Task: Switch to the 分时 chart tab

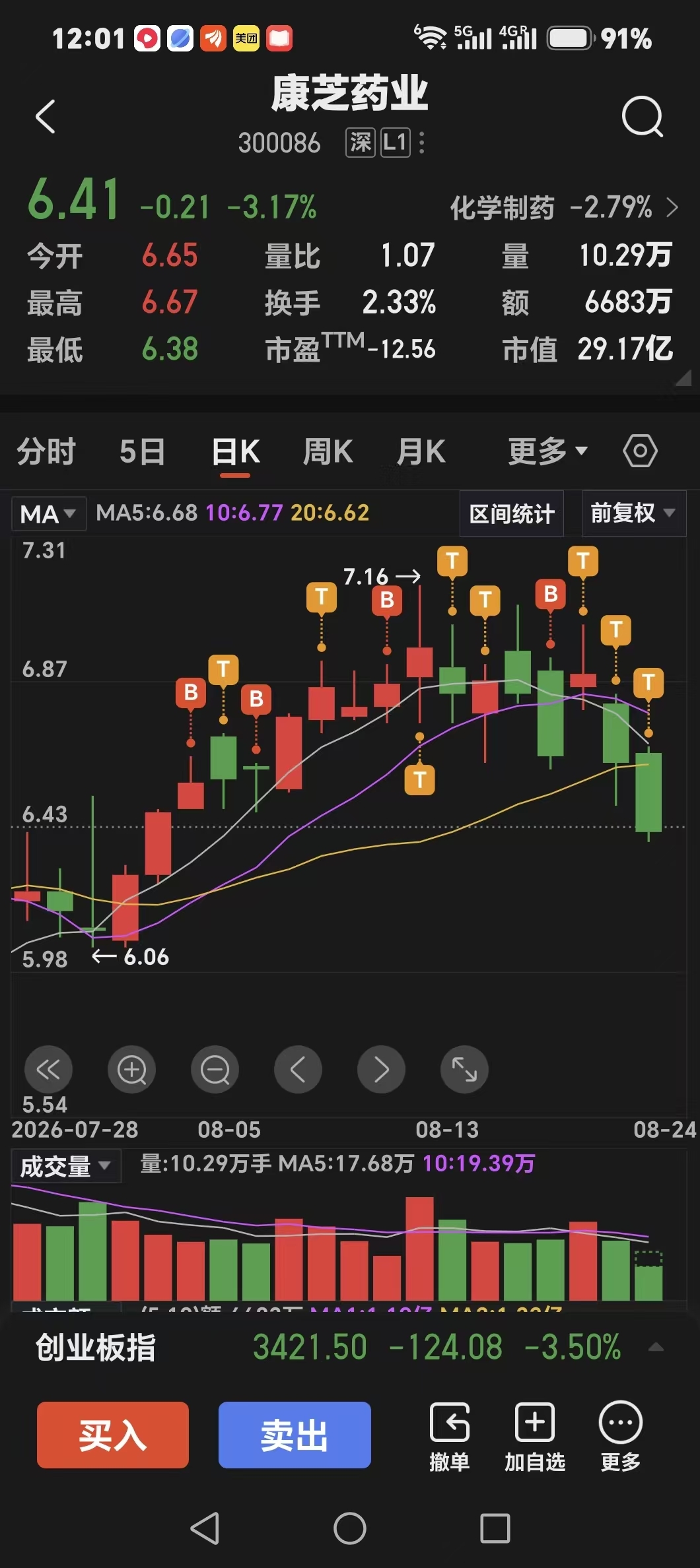Action: pyautogui.click(x=46, y=452)
